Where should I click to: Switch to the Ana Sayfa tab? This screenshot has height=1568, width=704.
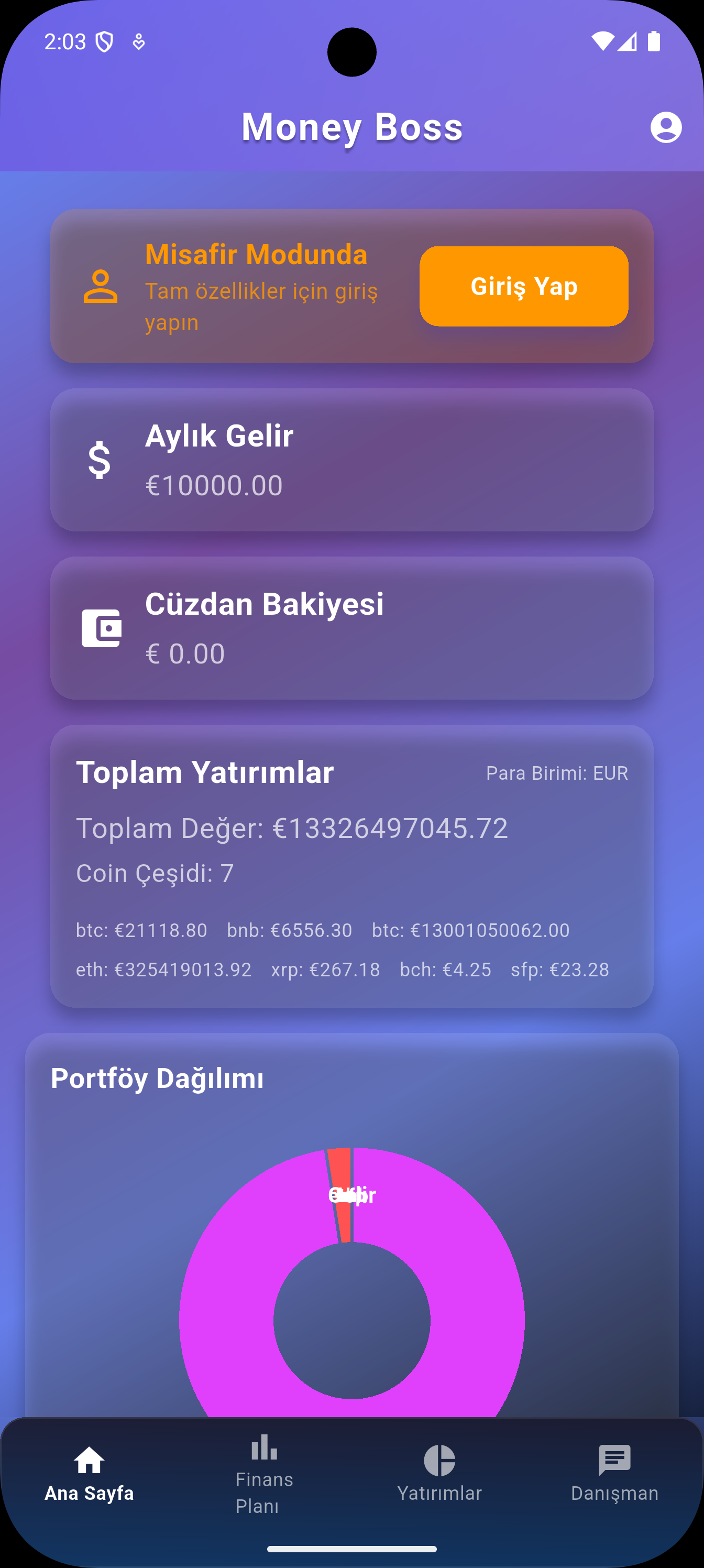point(89,1474)
